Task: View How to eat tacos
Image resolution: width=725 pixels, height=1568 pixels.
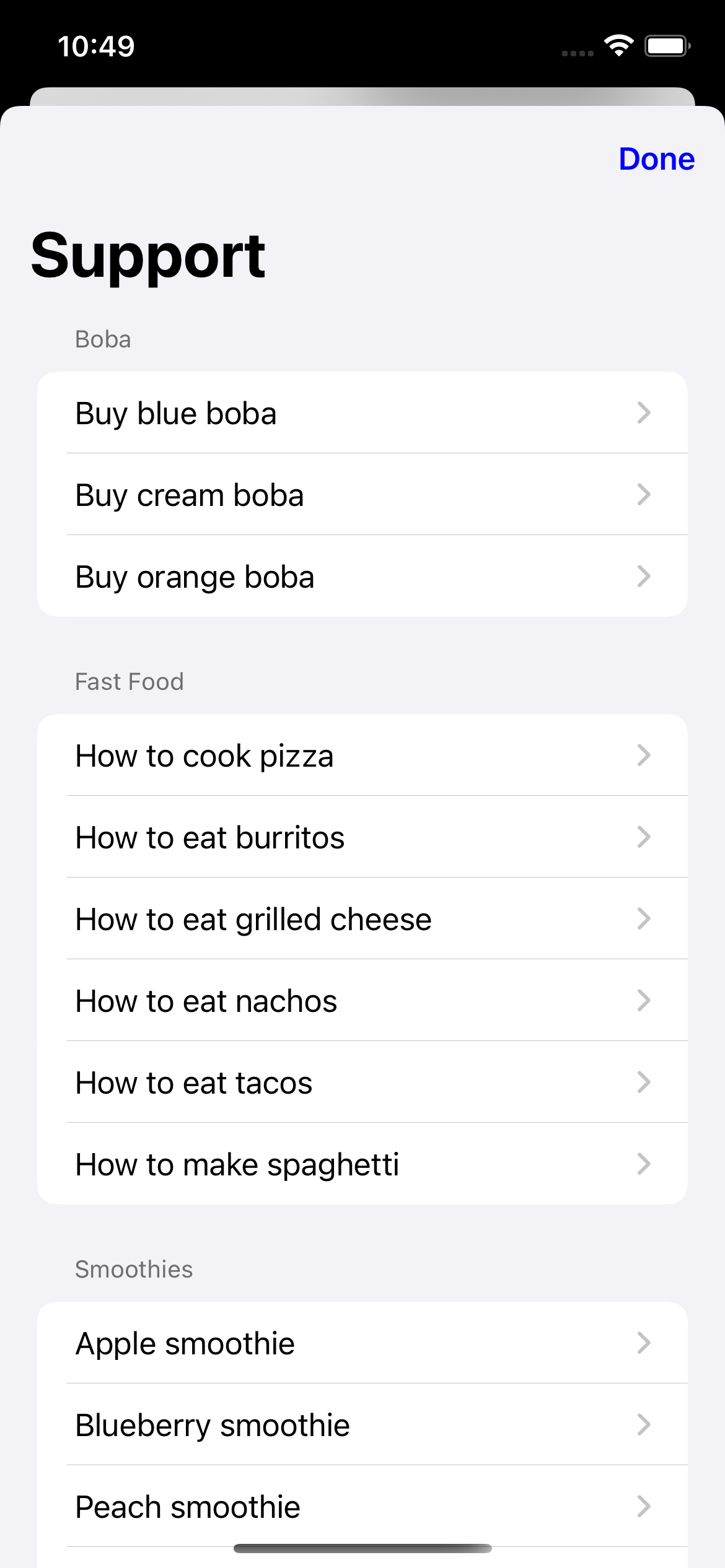Action: pyautogui.click(x=362, y=1082)
